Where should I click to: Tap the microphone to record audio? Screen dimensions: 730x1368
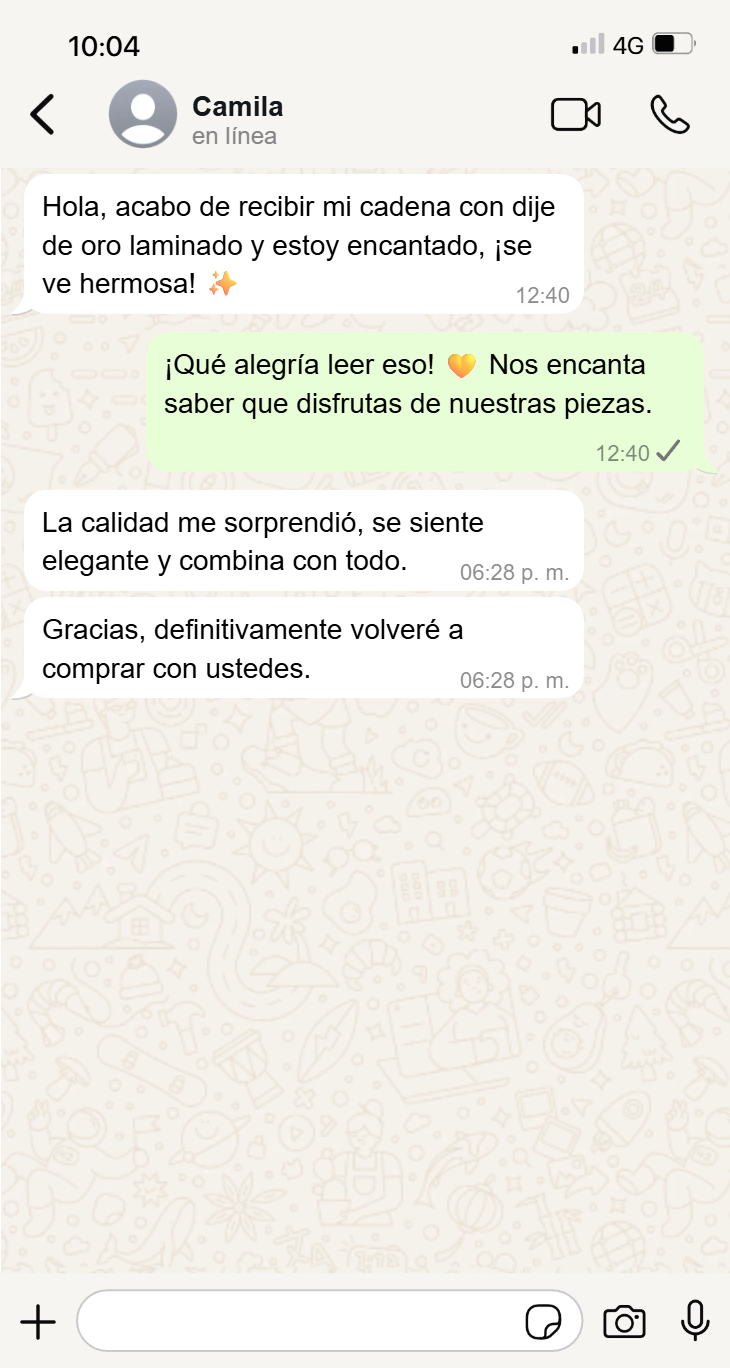[x=695, y=1322]
